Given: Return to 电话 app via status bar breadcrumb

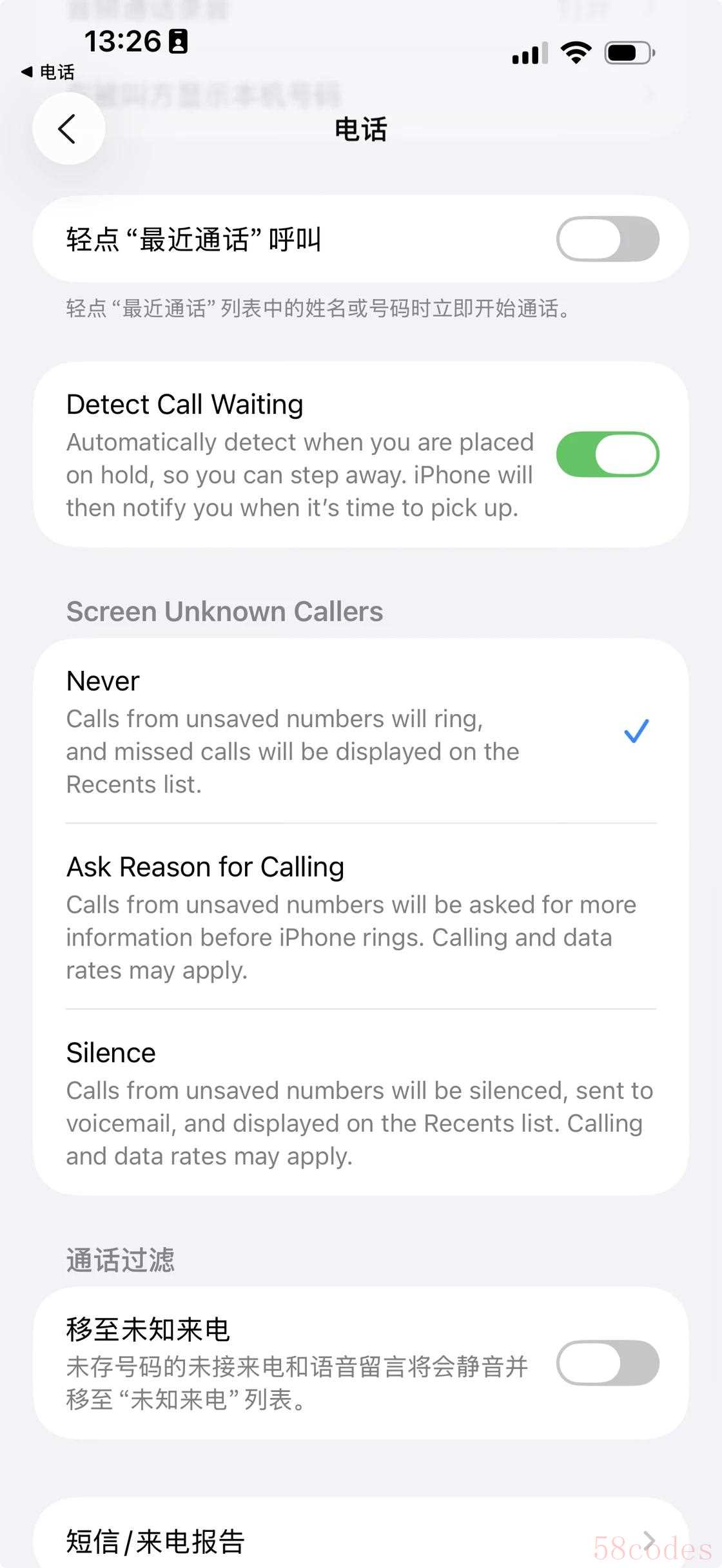Looking at the screenshot, I should coord(48,72).
